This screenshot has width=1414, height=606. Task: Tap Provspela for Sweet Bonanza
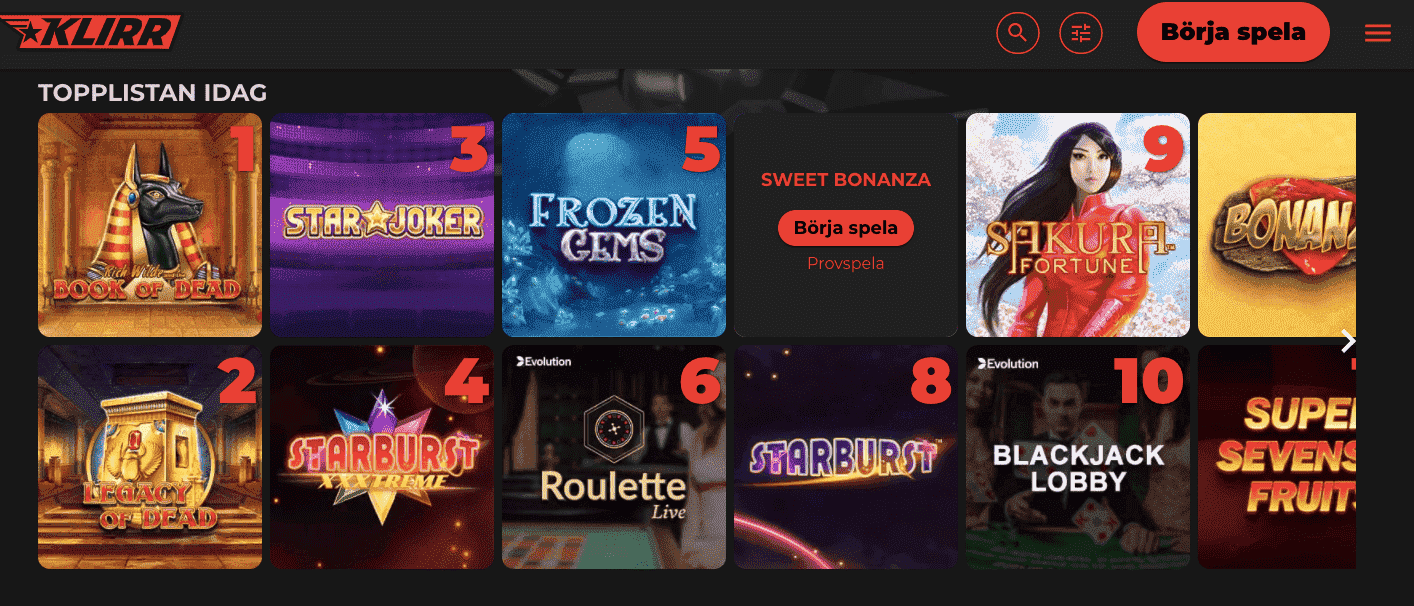845,264
